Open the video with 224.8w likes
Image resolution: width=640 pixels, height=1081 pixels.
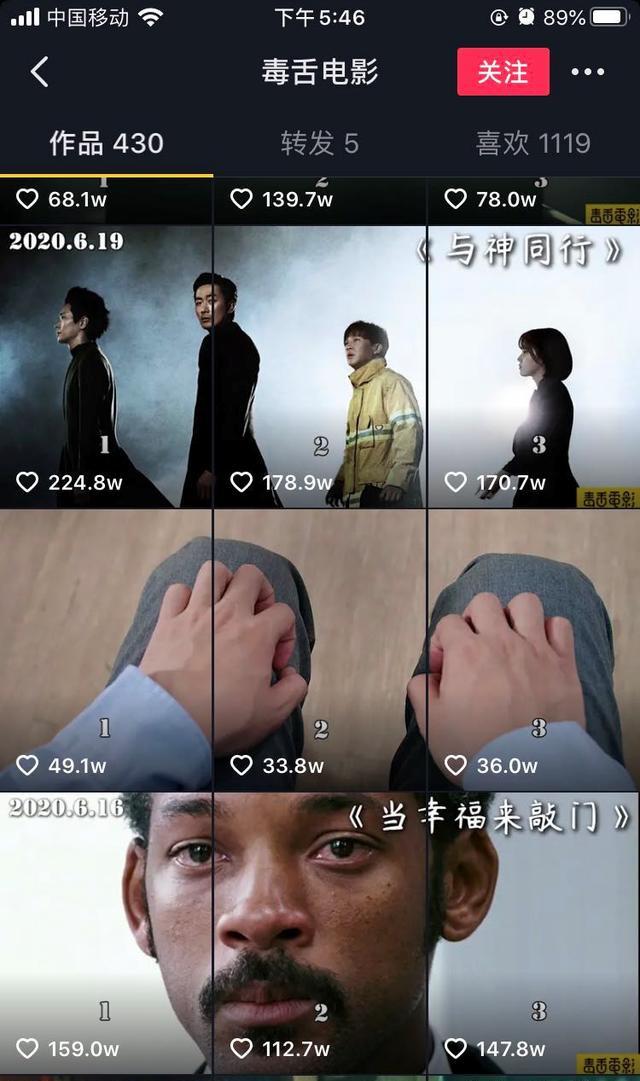(106, 367)
